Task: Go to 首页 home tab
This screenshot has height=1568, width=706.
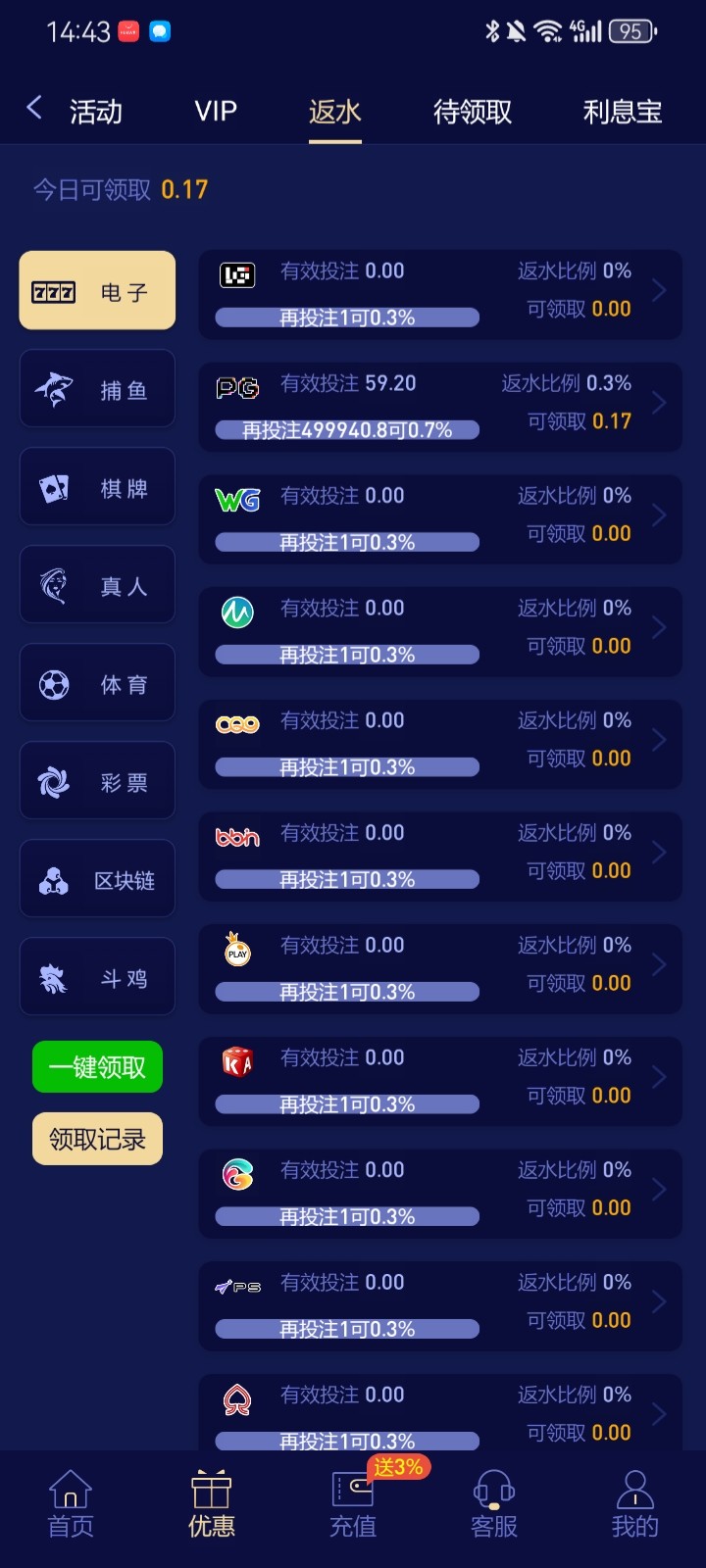Action: 71,1504
